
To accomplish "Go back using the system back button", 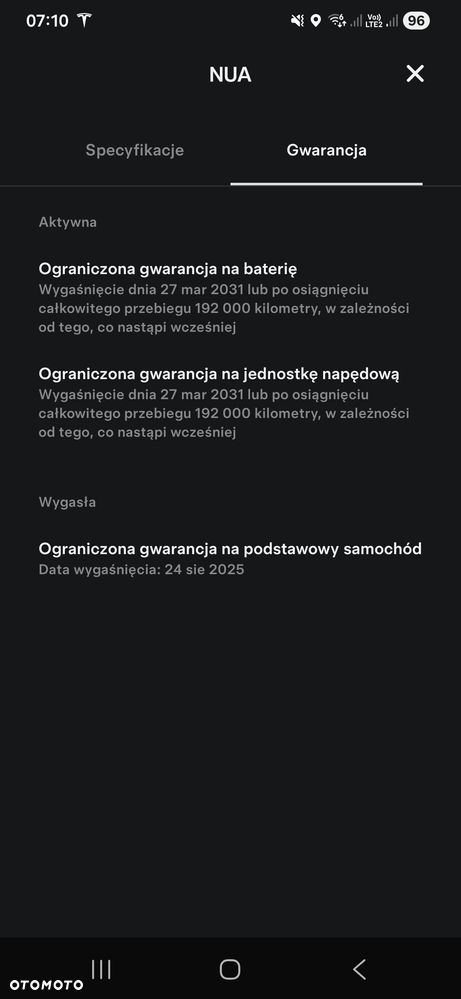I will (359, 969).
